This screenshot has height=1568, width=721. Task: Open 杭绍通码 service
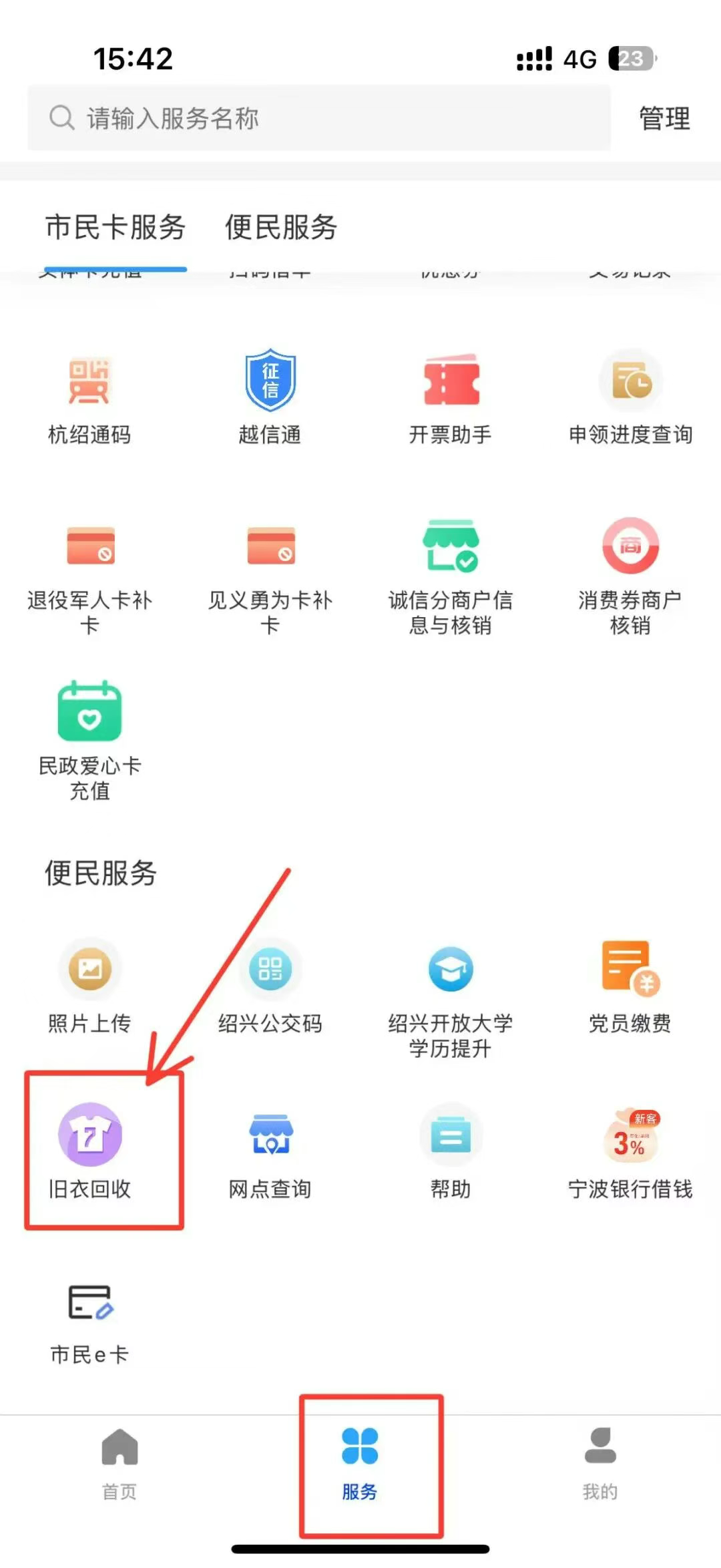coord(89,397)
